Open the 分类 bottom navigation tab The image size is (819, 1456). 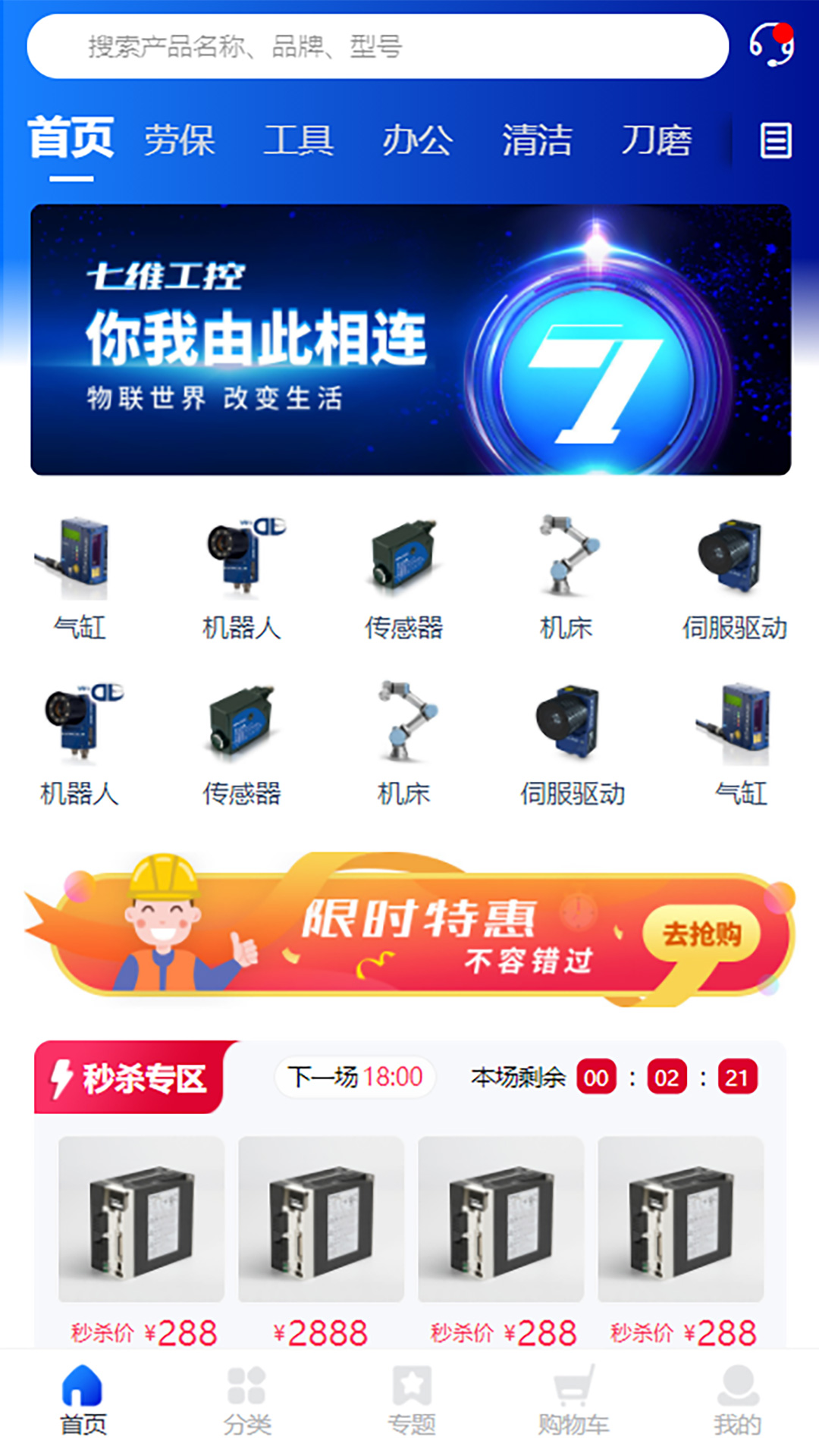tap(246, 1401)
